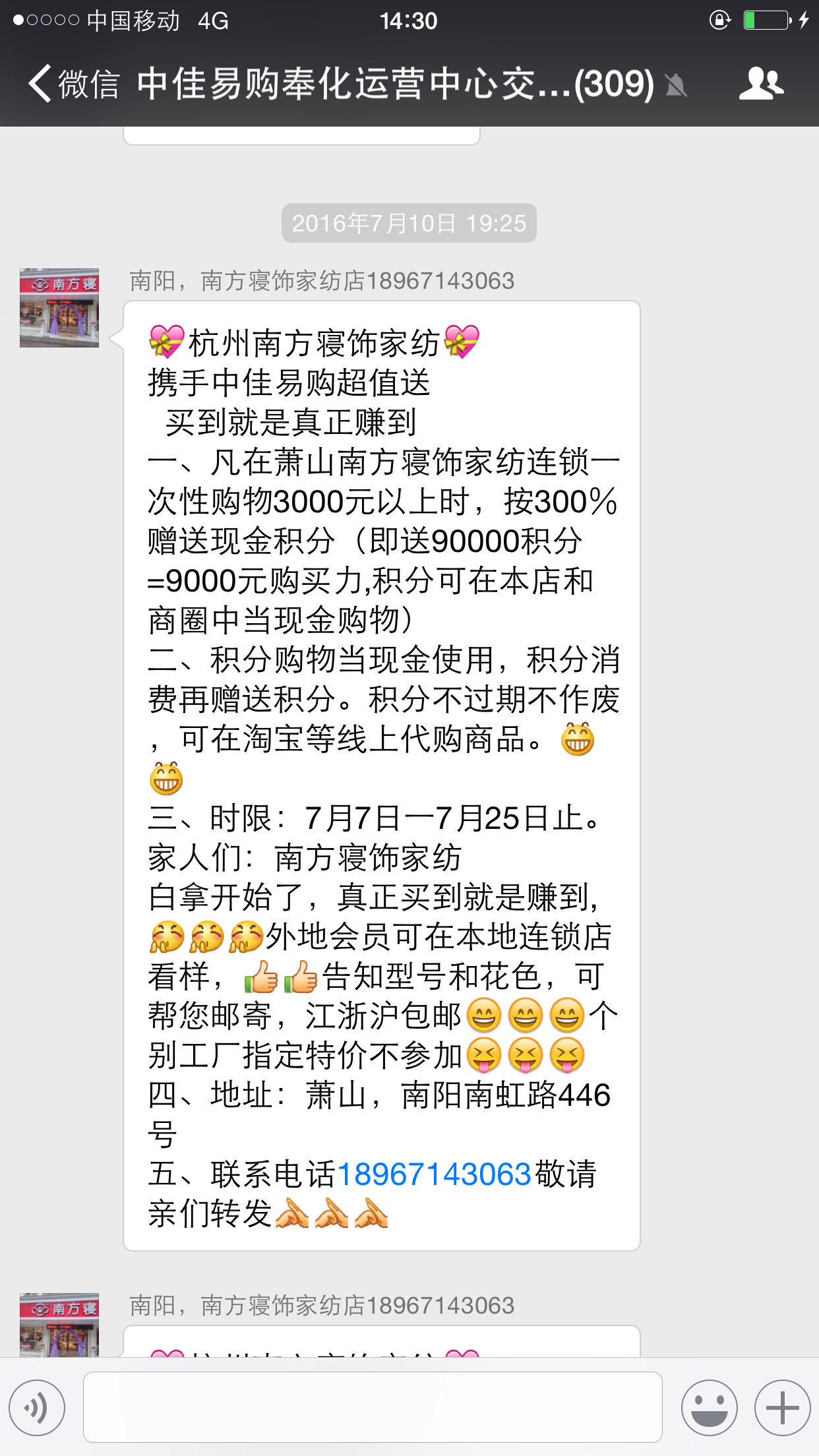This screenshot has width=819, height=1456.
Task: Open the sender's avatar above the 杭州南方寝饰家纺 message
Action: click(x=59, y=307)
